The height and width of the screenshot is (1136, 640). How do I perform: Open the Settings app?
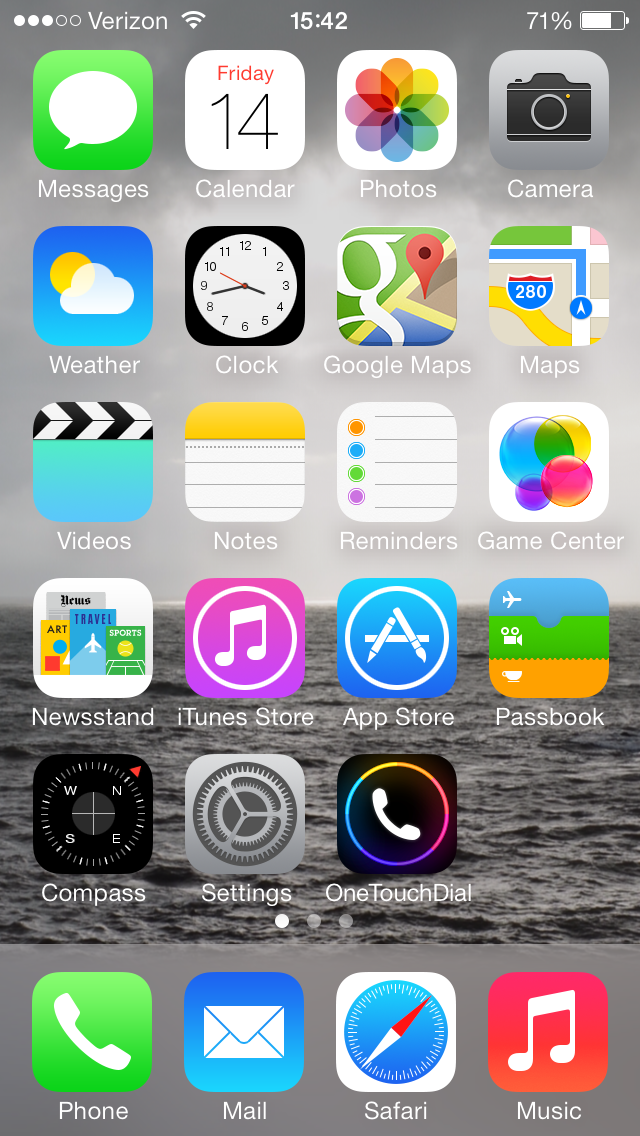[x=245, y=814]
